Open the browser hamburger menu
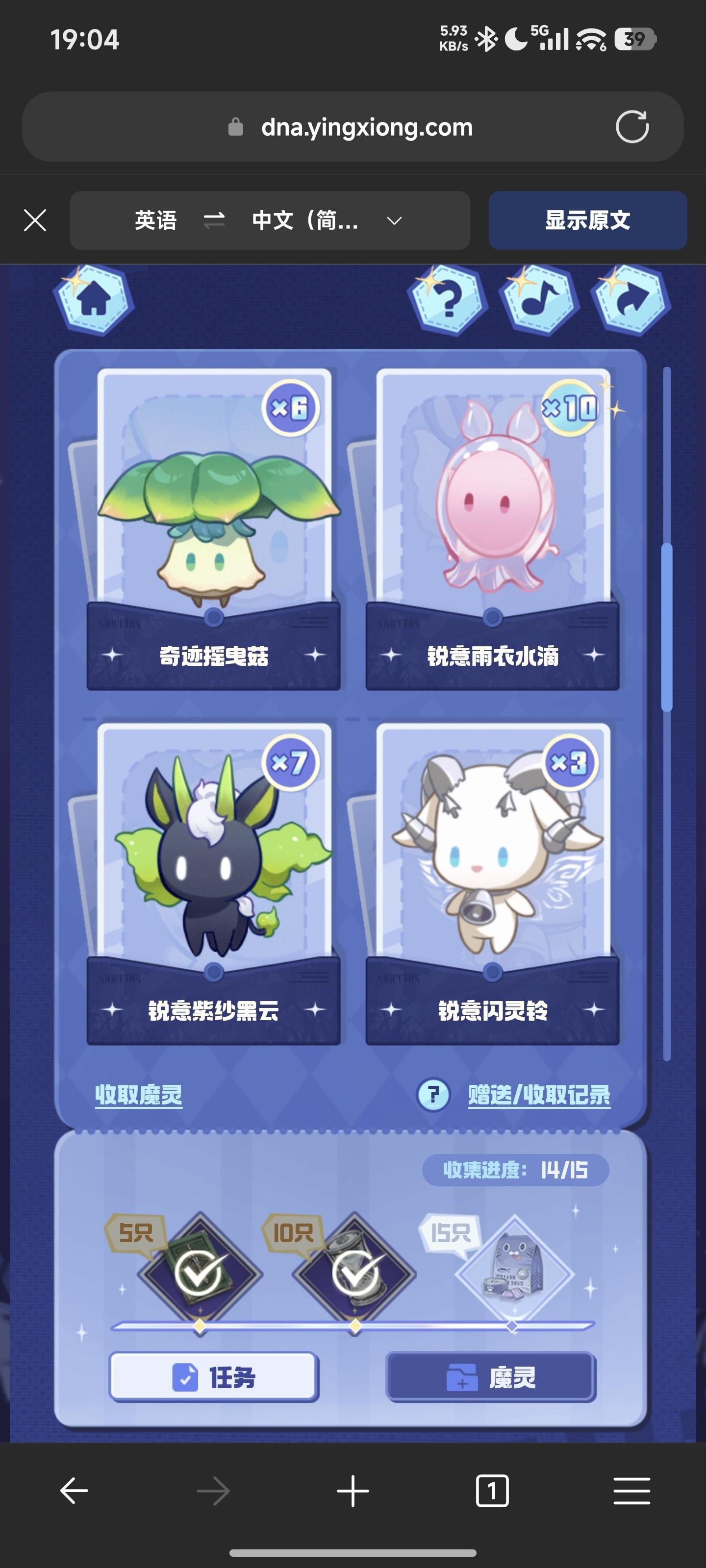Image resolution: width=706 pixels, height=1568 pixels. (631, 1491)
